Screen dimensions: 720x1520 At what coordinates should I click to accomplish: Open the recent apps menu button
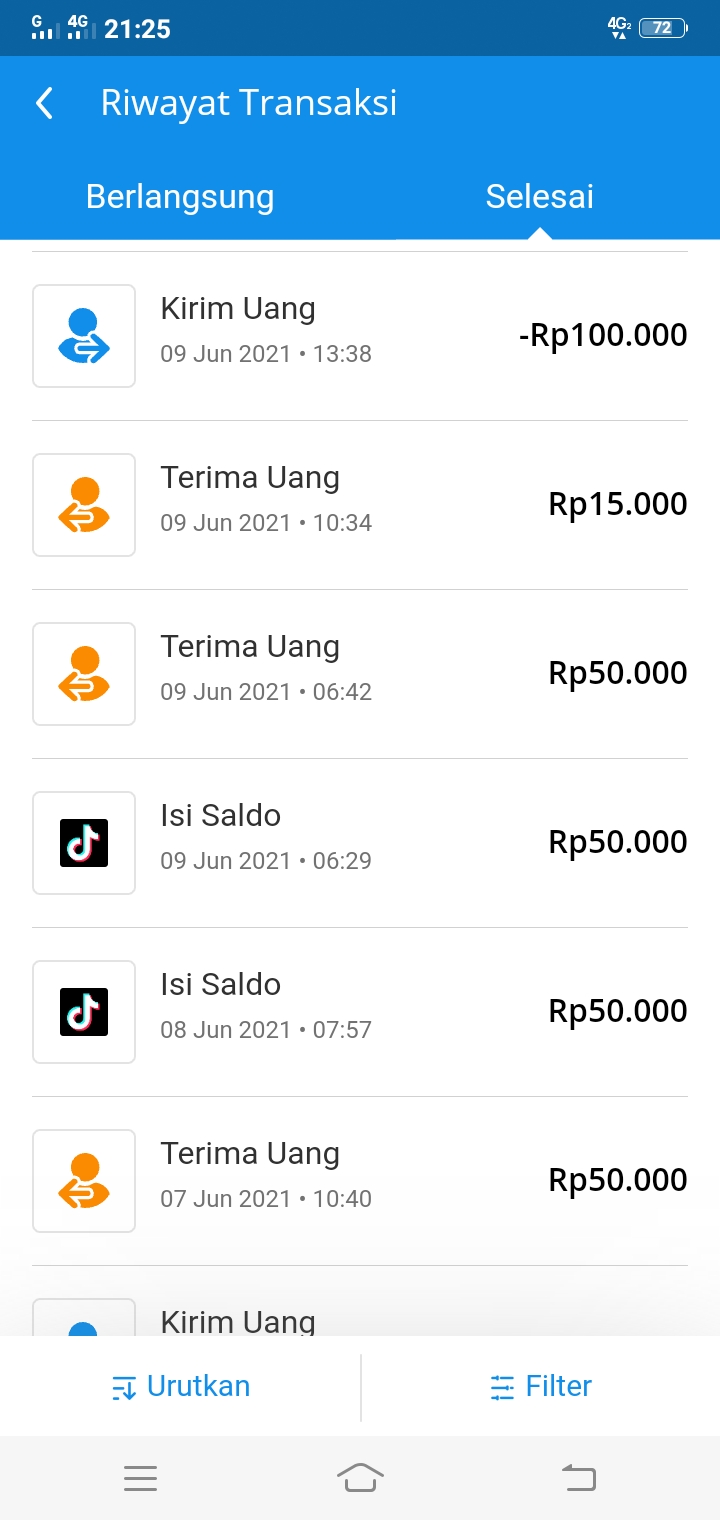tap(141, 1478)
